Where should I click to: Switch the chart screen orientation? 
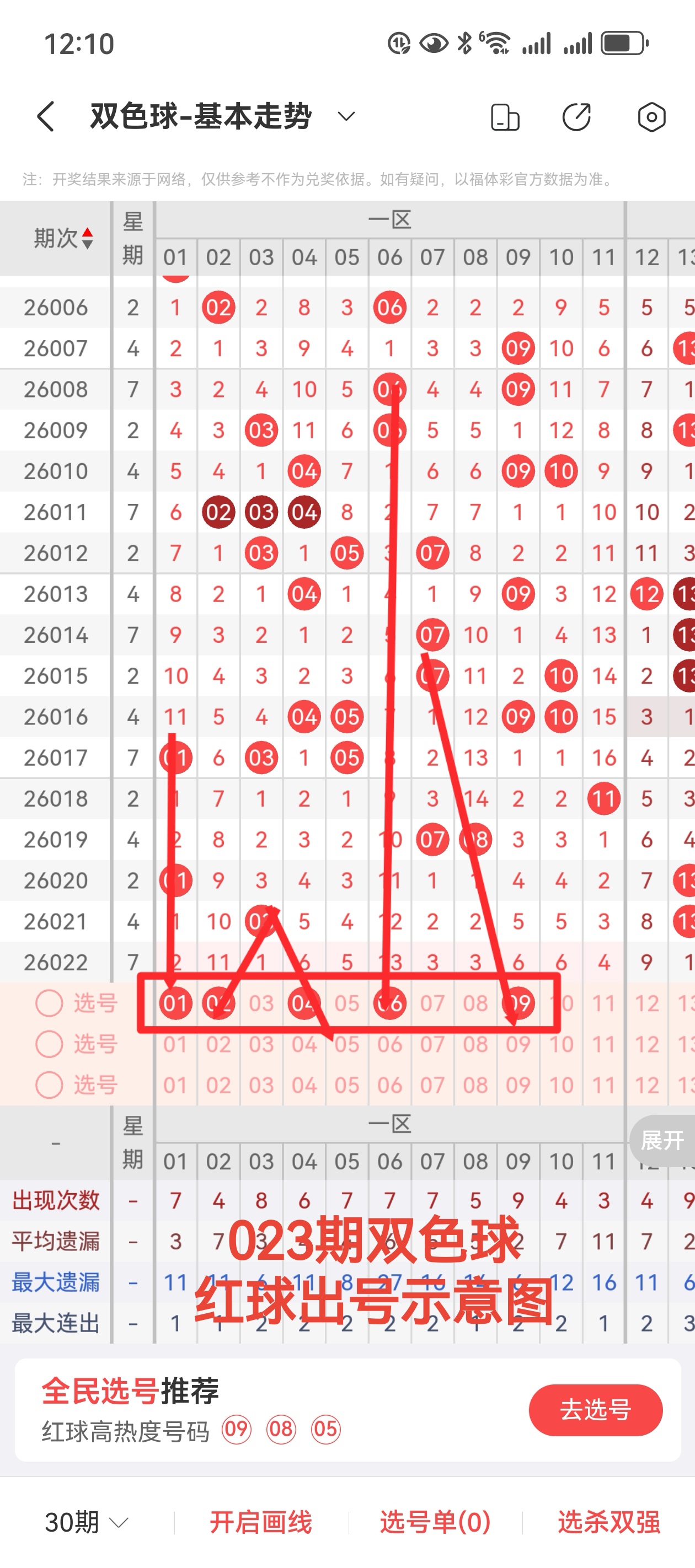(504, 117)
